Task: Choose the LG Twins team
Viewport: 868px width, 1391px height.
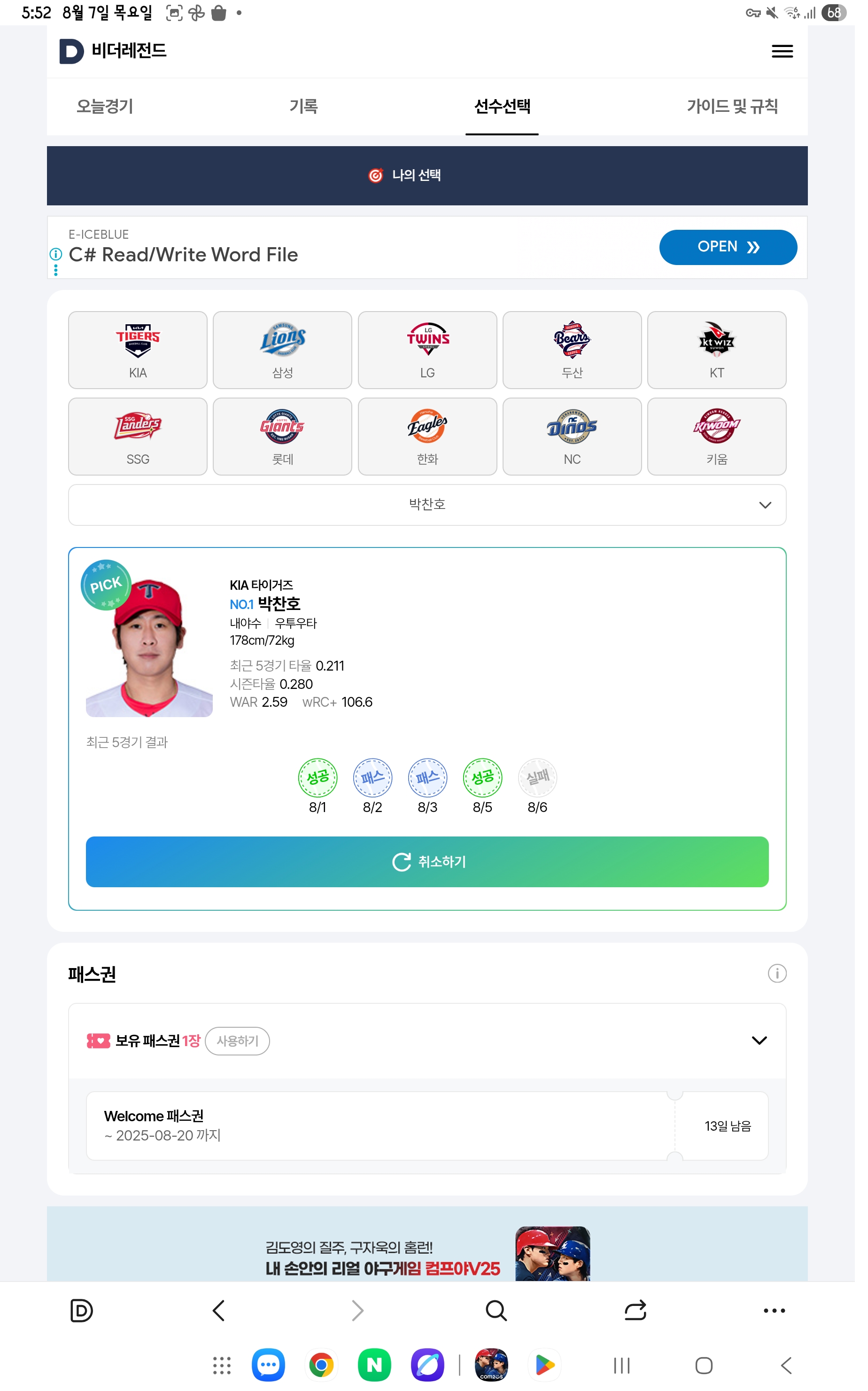Action: (434, 355)
